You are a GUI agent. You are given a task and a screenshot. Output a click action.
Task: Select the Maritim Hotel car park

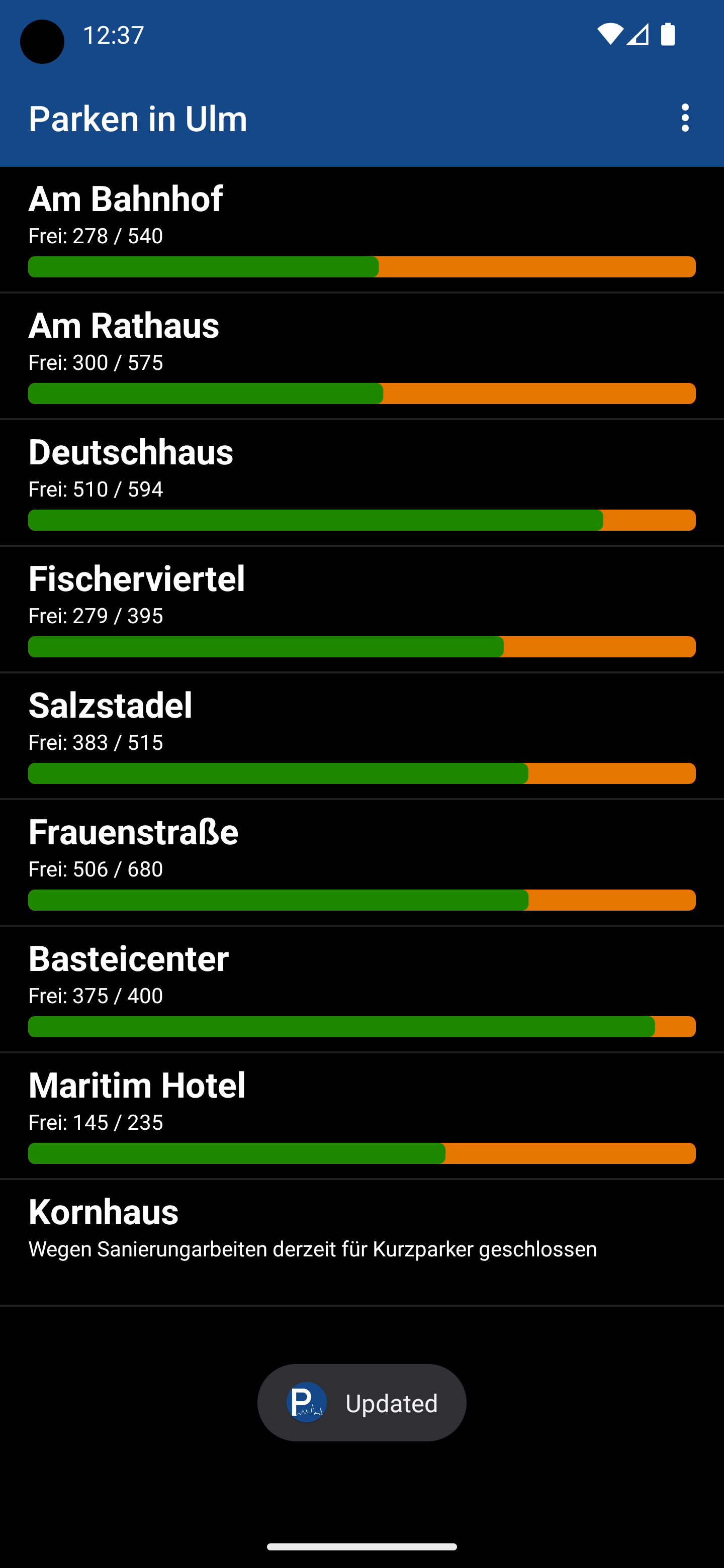pos(361,1116)
